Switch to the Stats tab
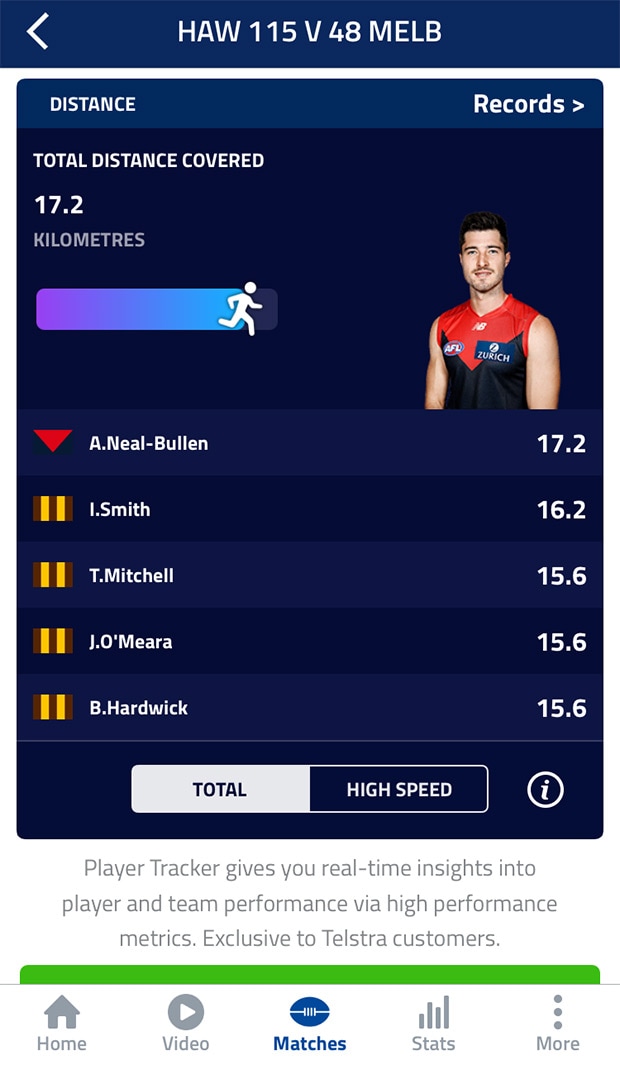Image resolution: width=620 pixels, height=1065 pixels. click(433, 1024)
